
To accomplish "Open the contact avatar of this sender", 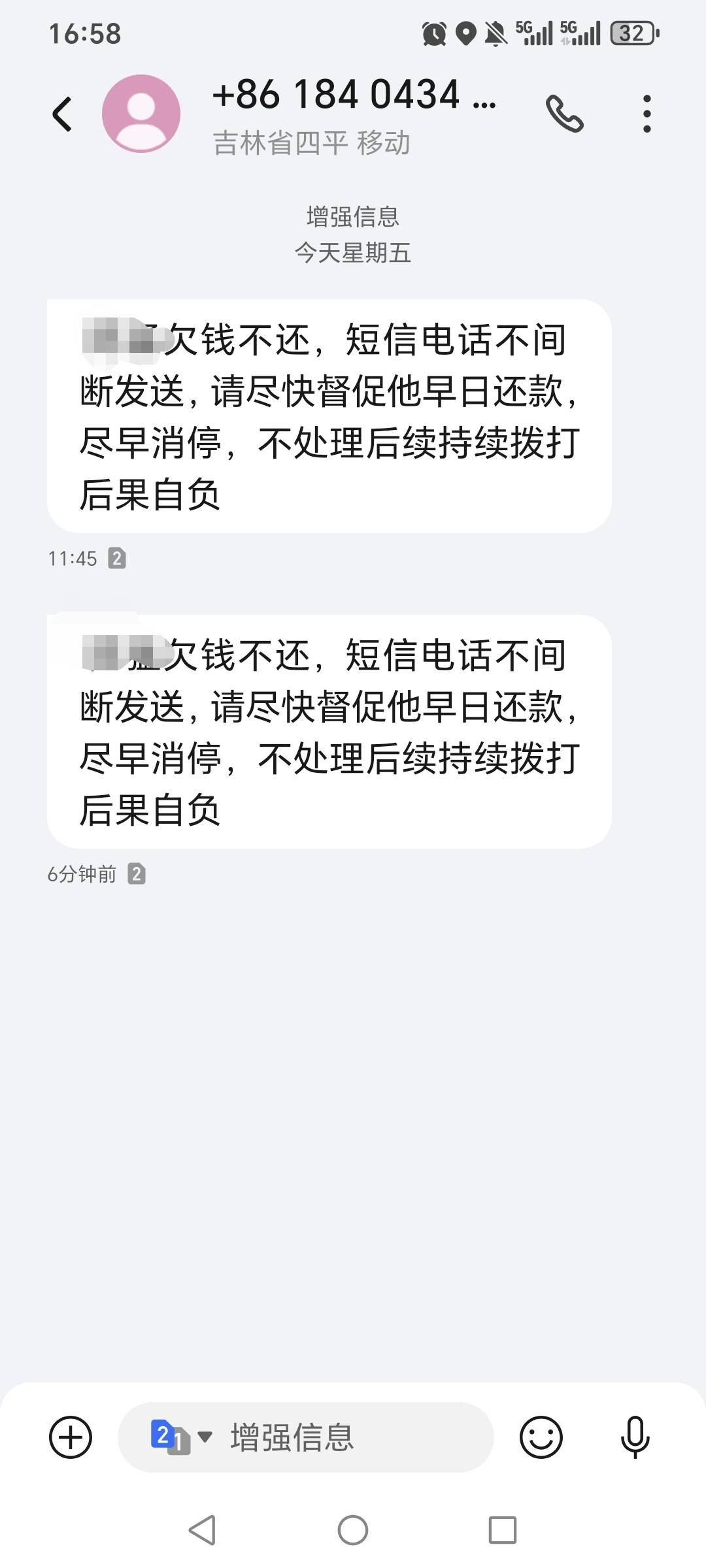I will 141,114.
